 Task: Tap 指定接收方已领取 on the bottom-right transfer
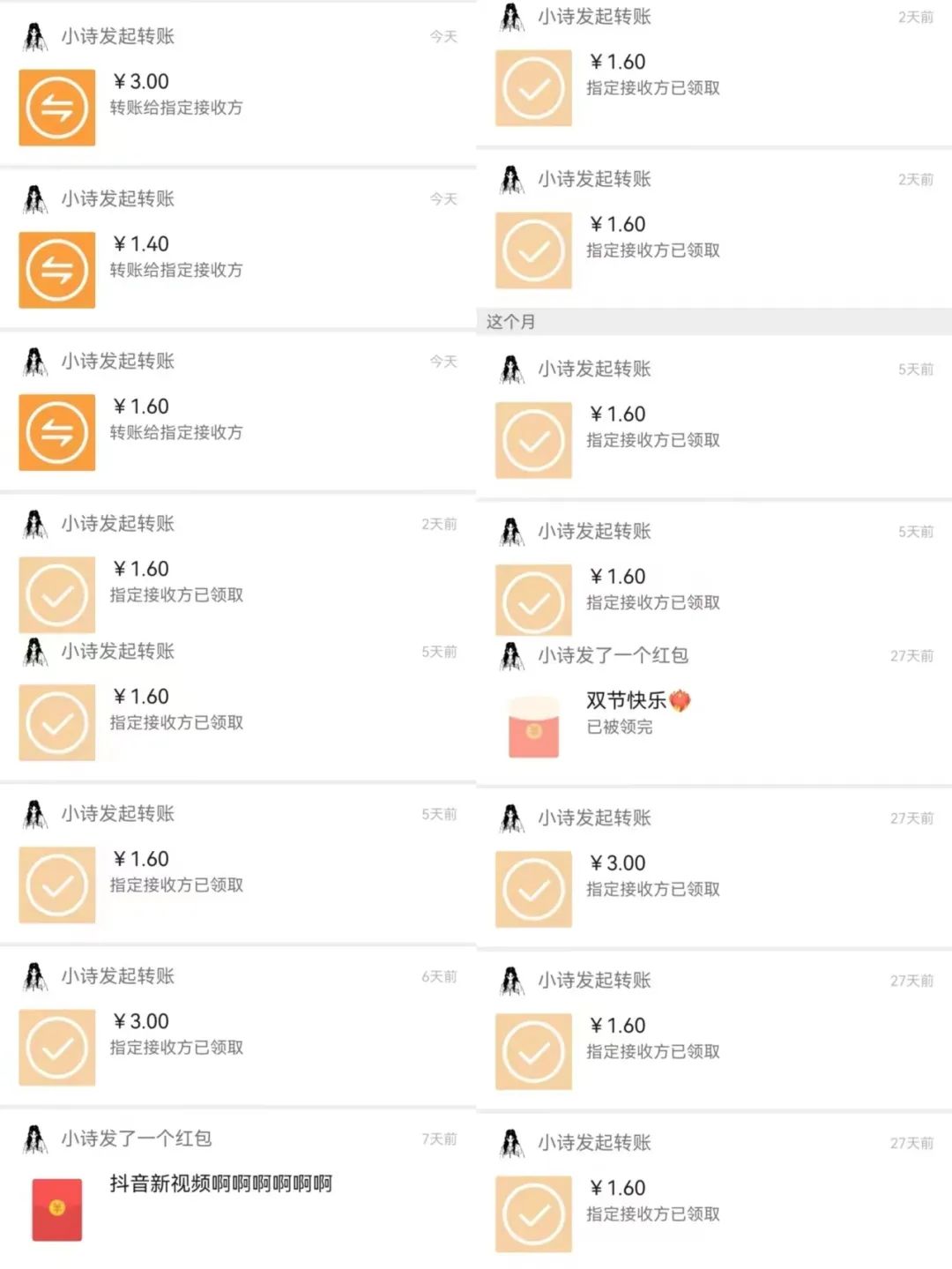point(651,1214)
